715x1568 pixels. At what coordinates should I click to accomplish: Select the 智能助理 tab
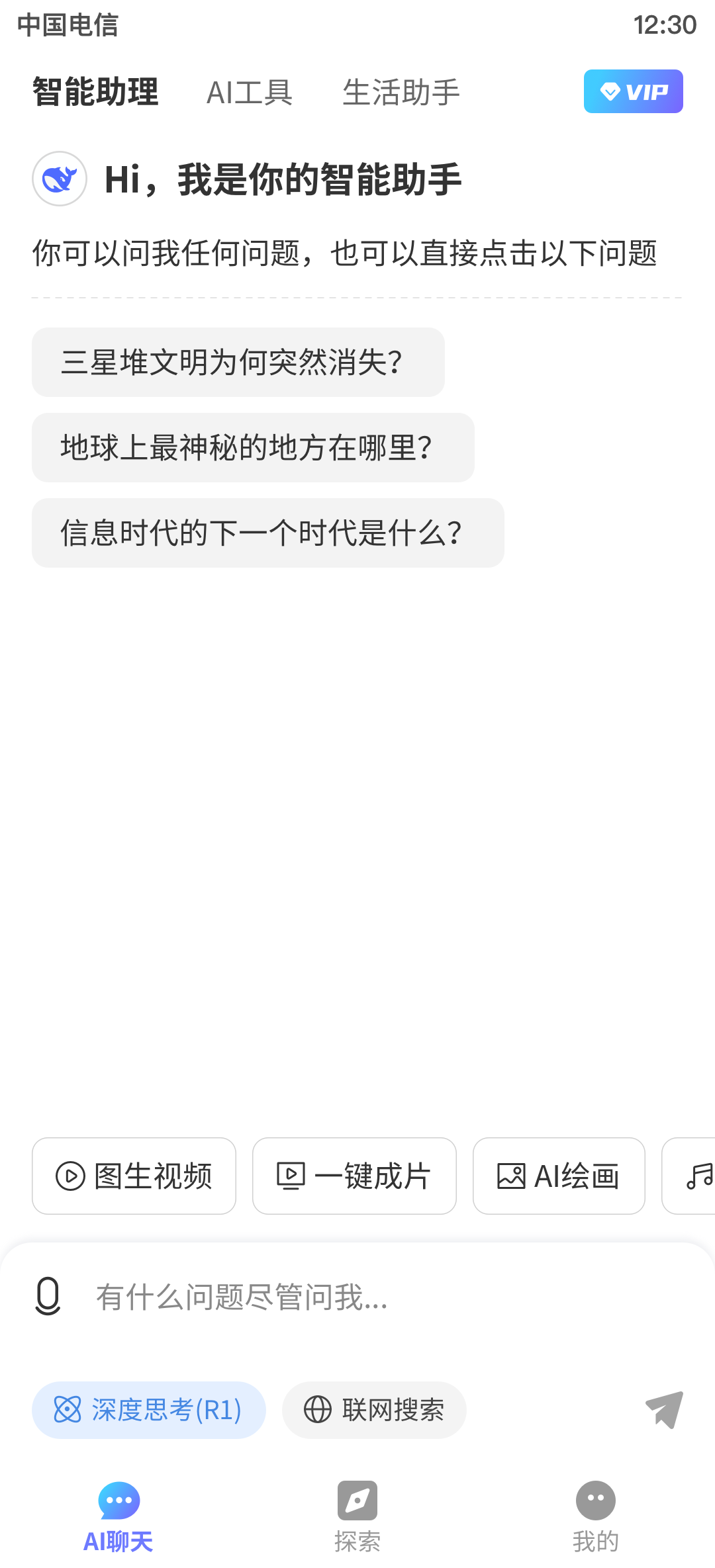coord(95,93)
